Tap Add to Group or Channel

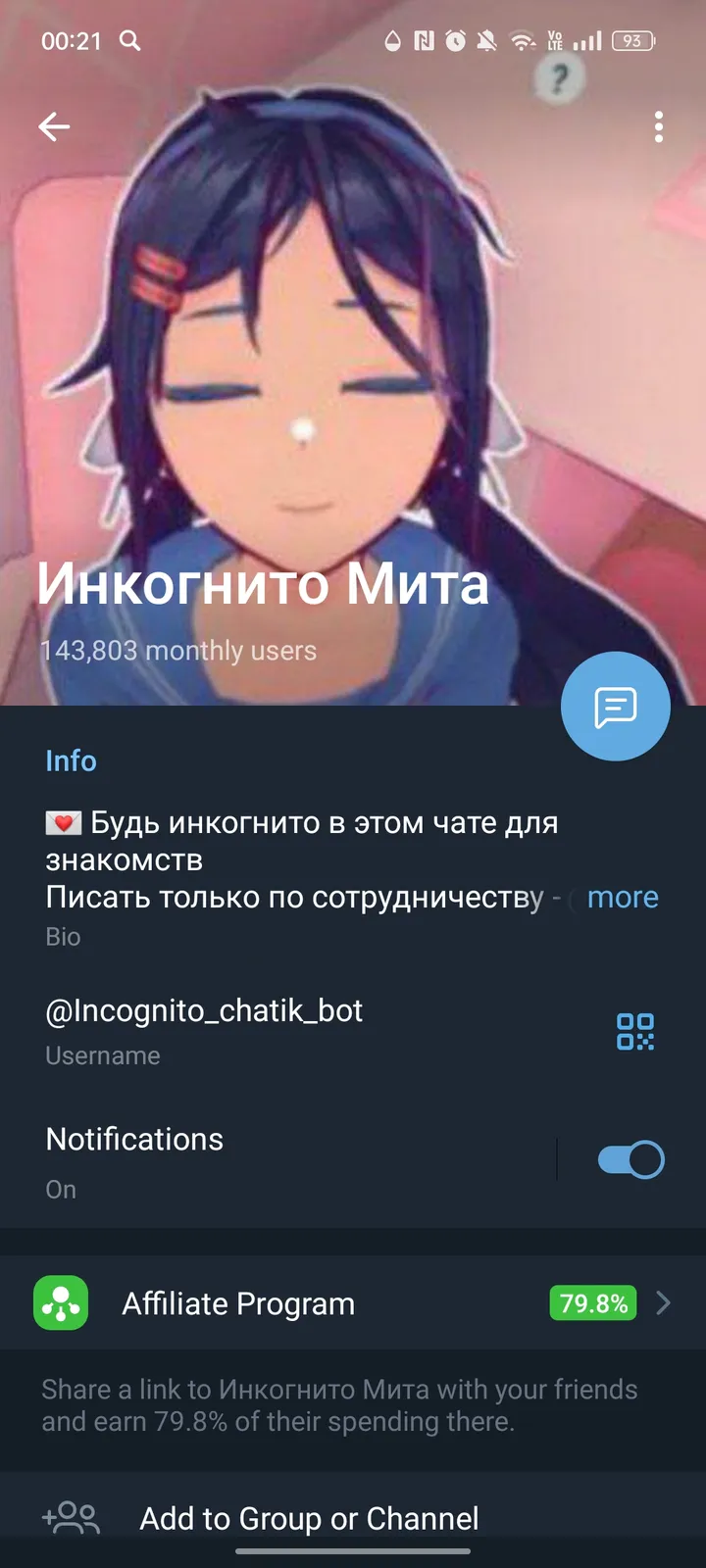pos(310,1518)
